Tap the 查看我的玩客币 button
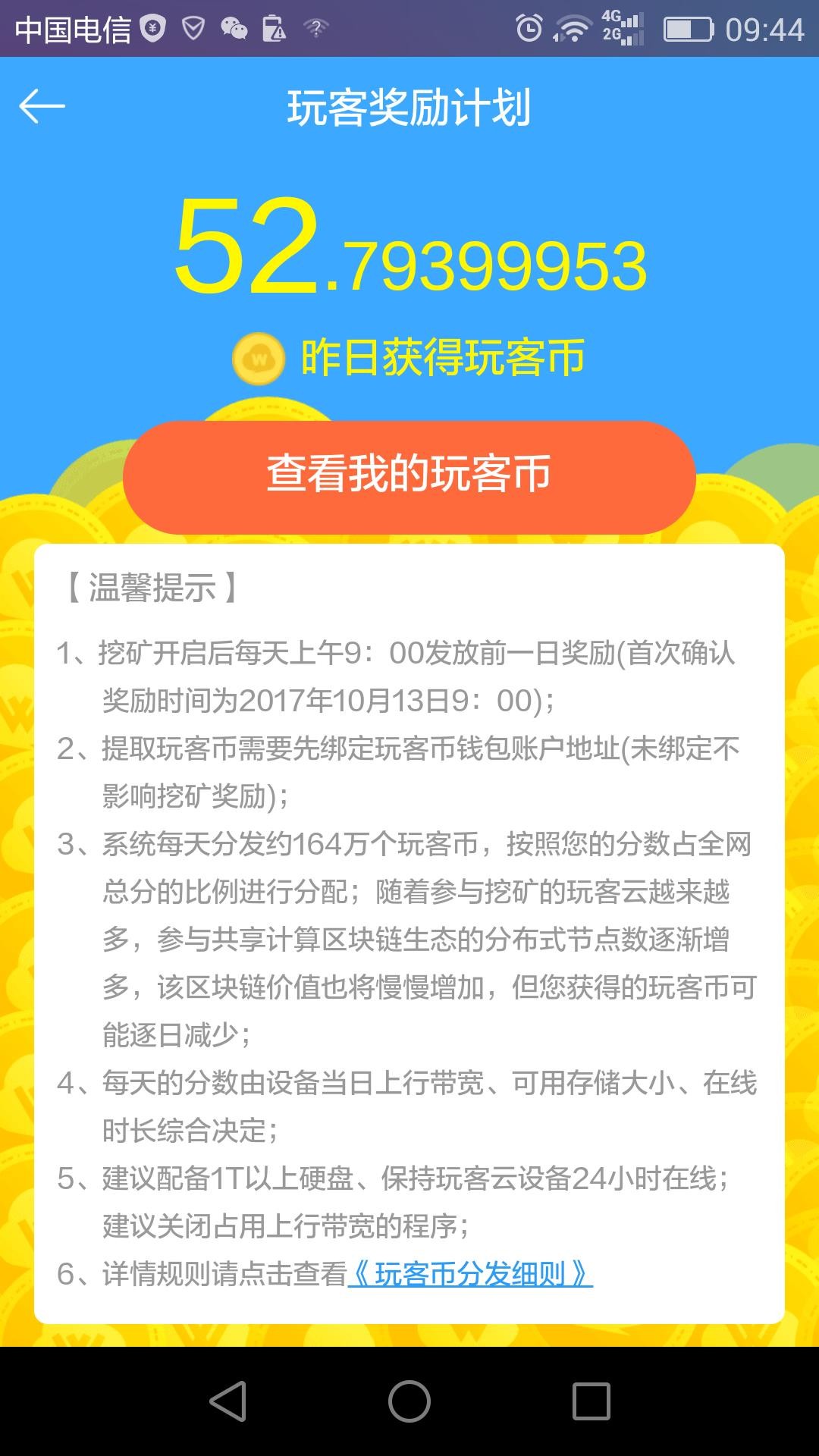The image size is (819, 1456). tap(409, 476)
